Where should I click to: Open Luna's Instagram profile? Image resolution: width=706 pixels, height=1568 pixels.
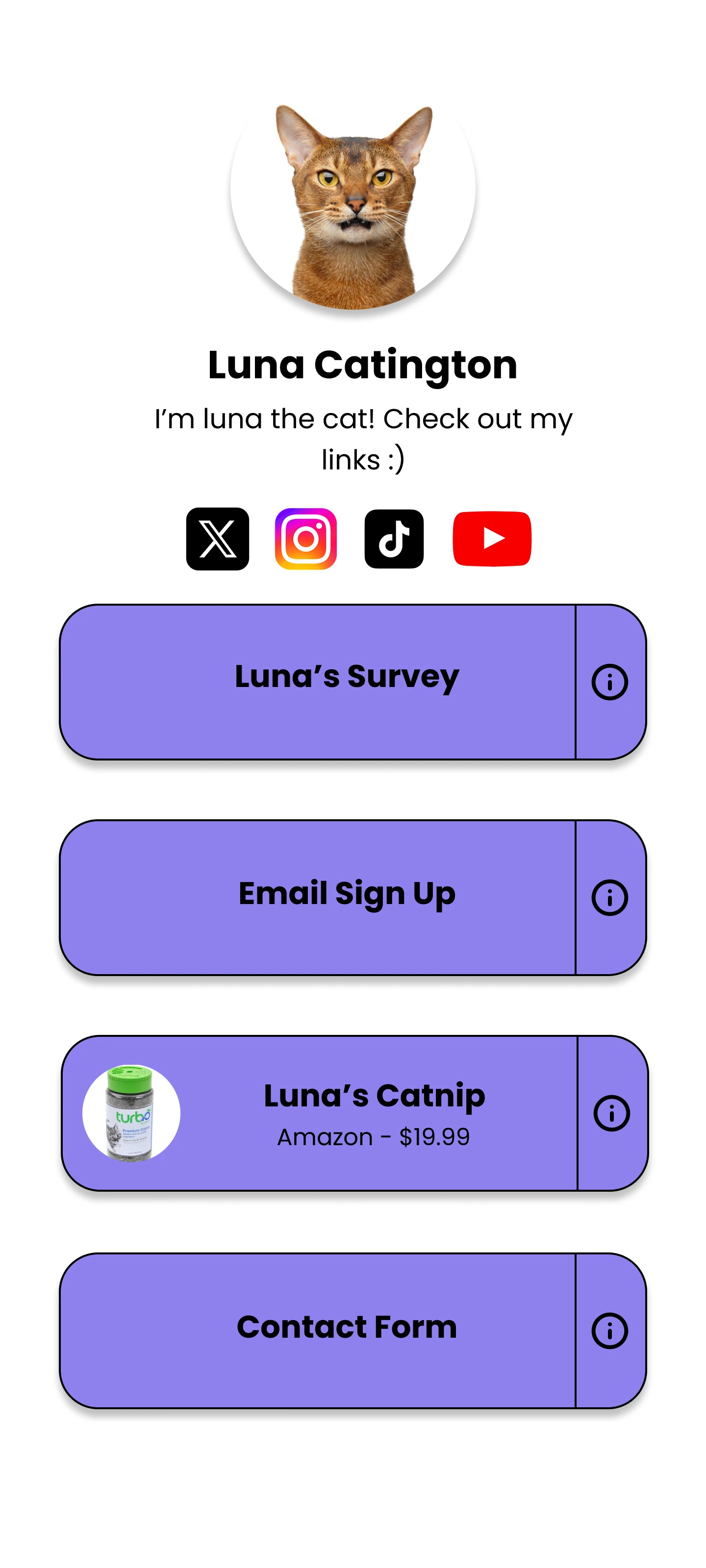306,539
